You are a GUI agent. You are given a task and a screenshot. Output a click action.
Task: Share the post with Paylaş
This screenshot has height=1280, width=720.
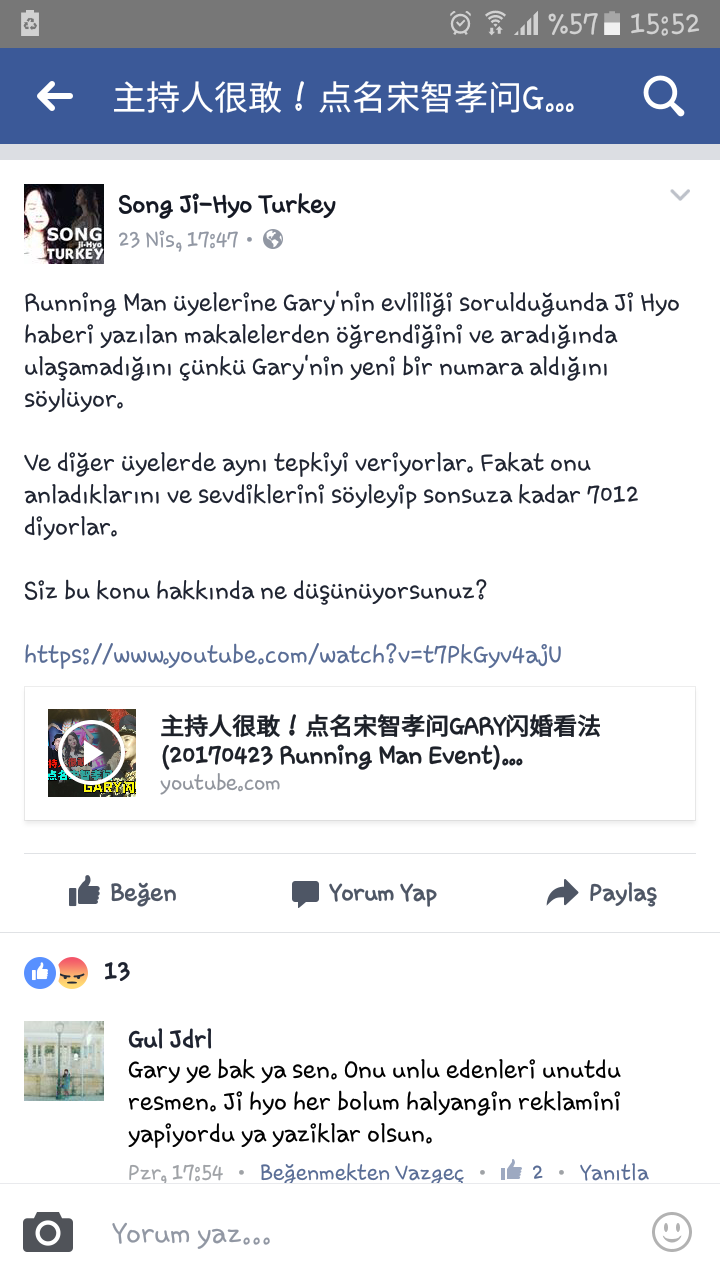pyautogui.click(x=601, y=893)
